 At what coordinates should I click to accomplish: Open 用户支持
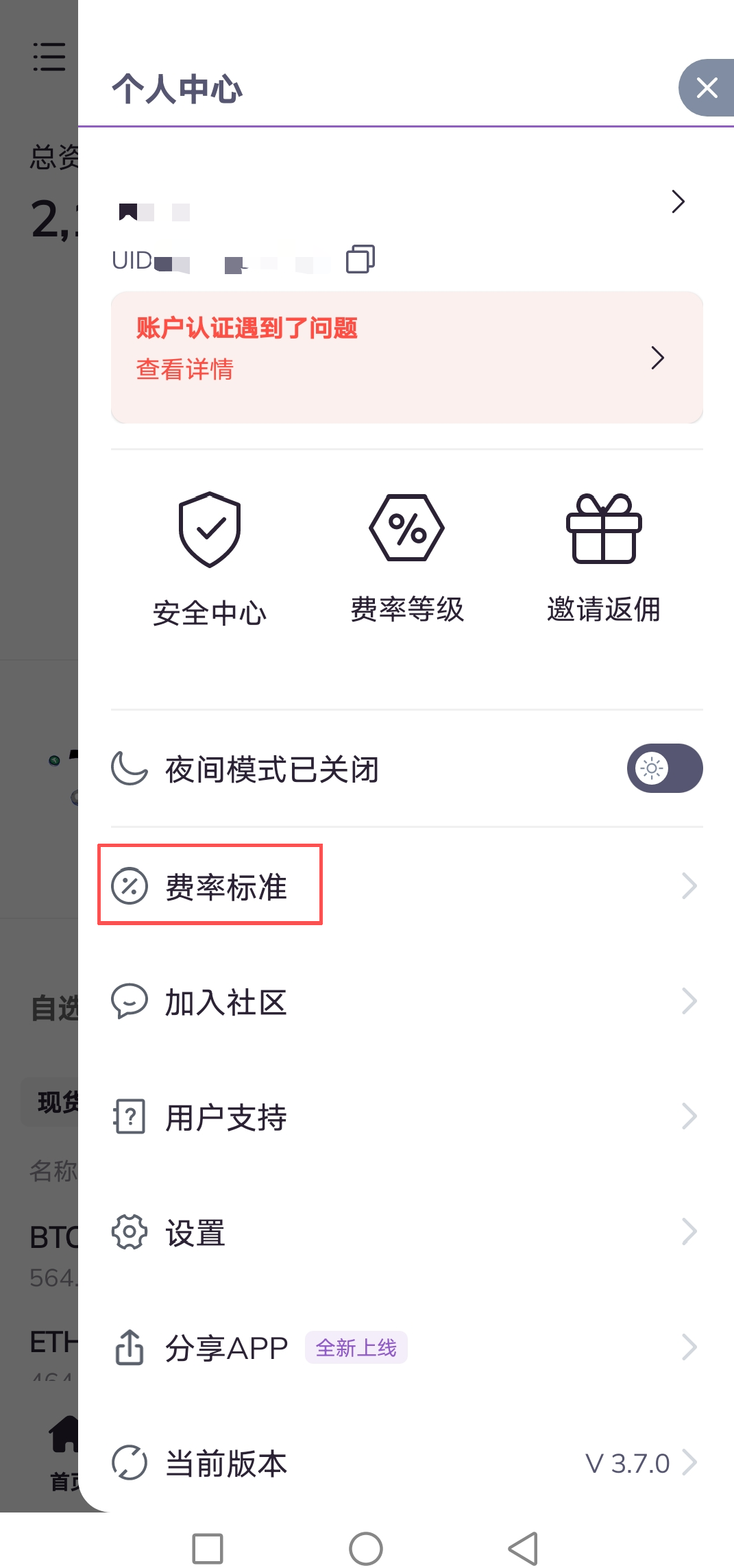(226, 1117)
